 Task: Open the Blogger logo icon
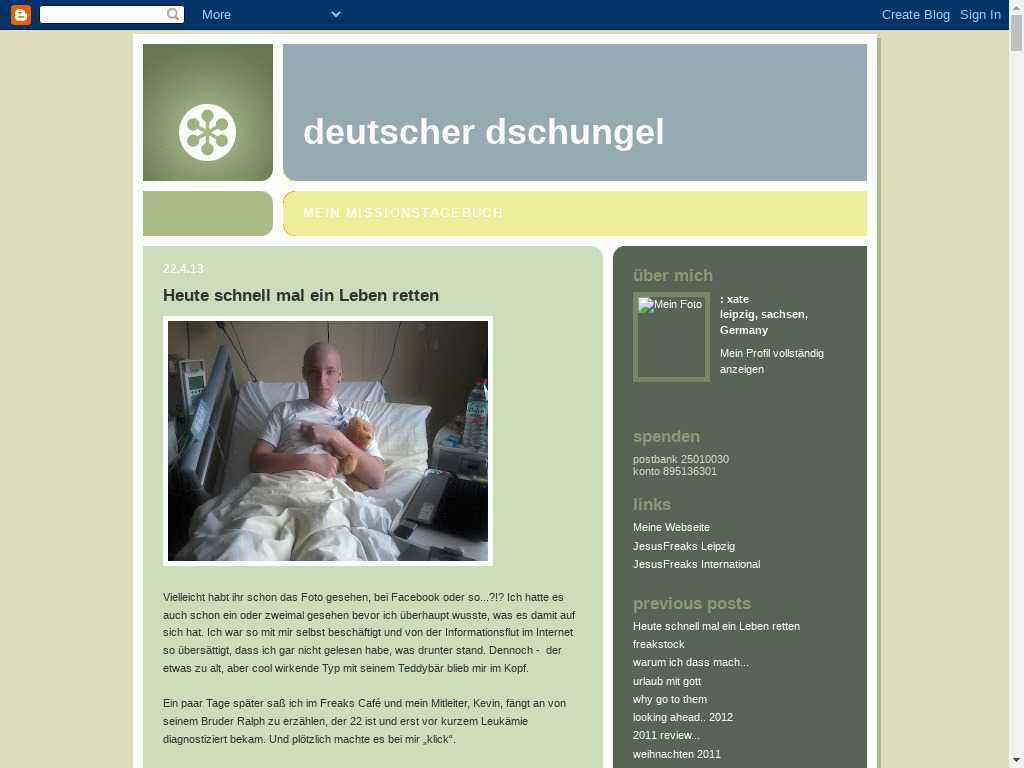click(x=21, y=14)
